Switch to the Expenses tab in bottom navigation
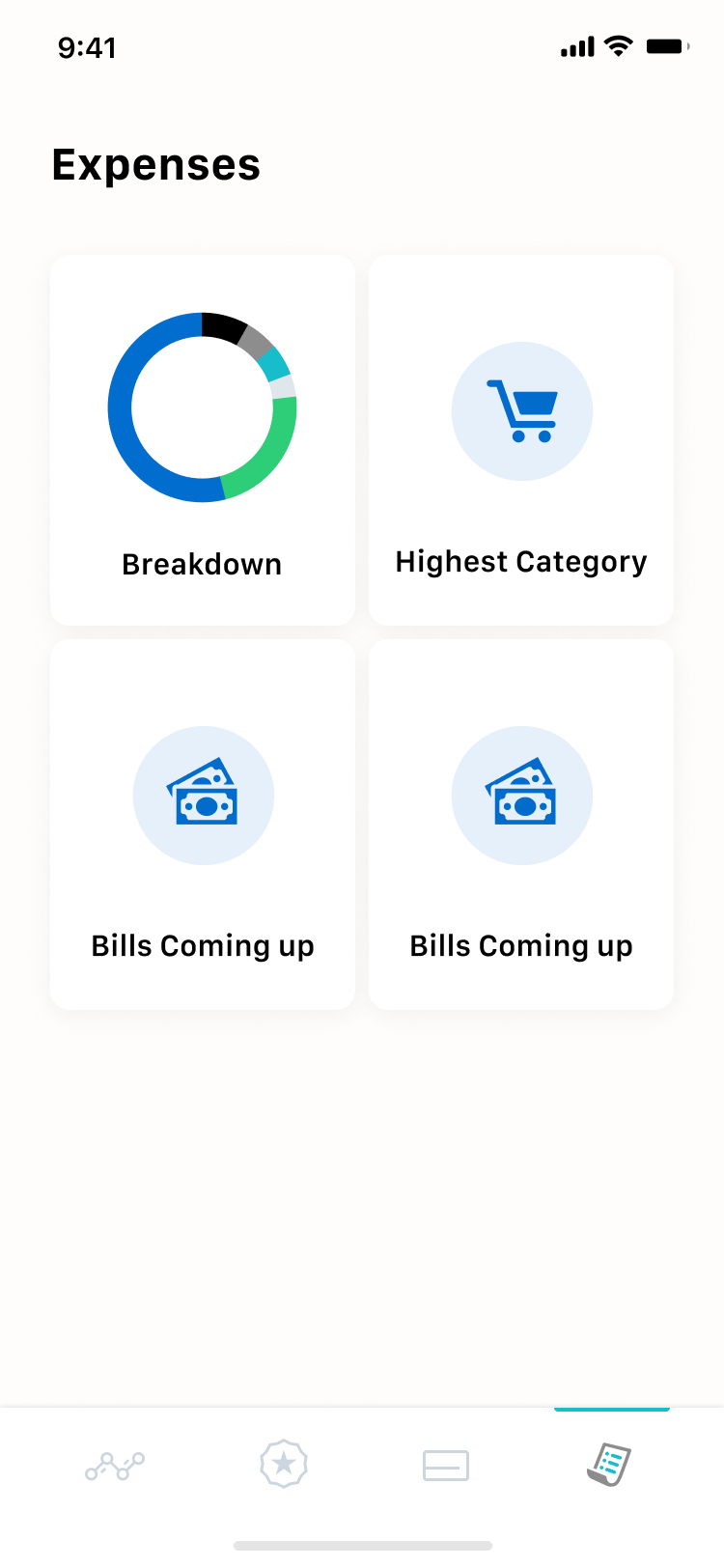Image resolution: width=724 pixels, height=1568 pixels. coord(610,1464)
